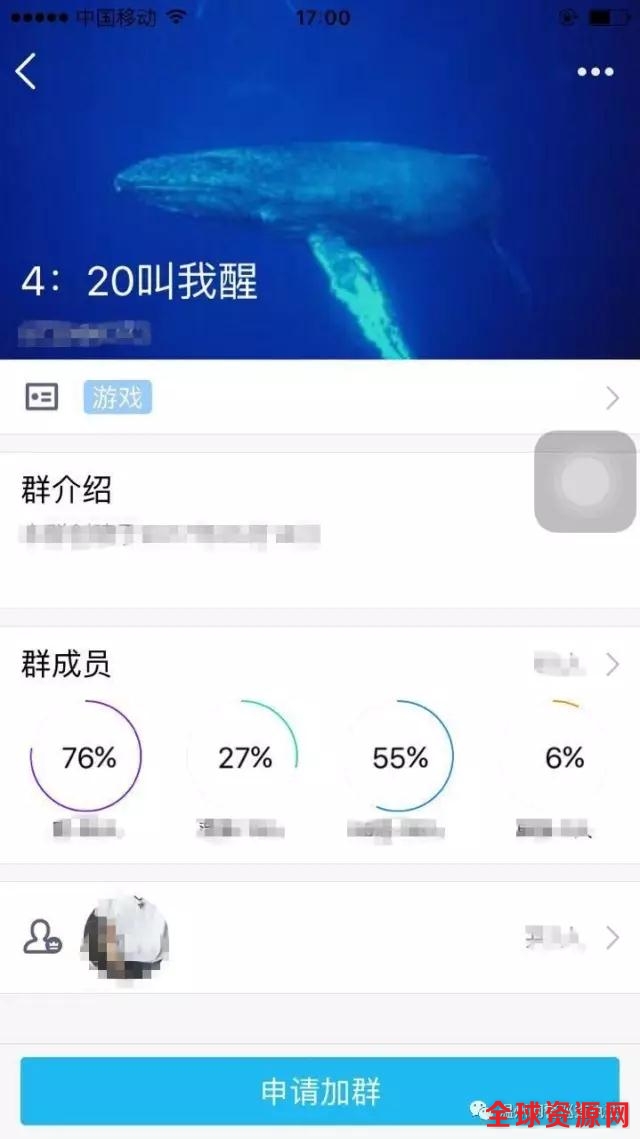
Task: Tap the floating AssistiveTouch button
Action: point(585,481)
